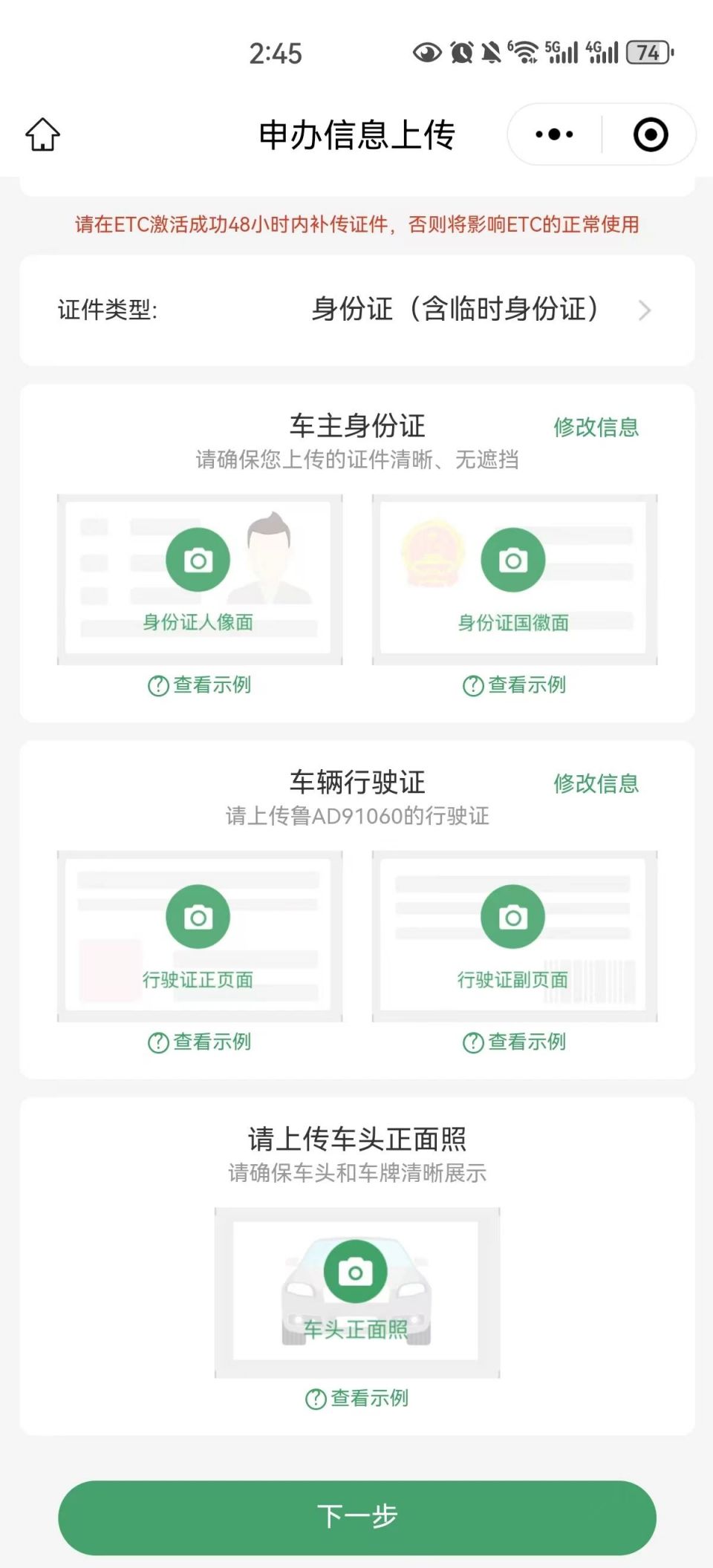This screenshot has width=713, height=1568.
Task: View example under 车头正面照
Action: pyautogui.click(x=357, y=1398)
